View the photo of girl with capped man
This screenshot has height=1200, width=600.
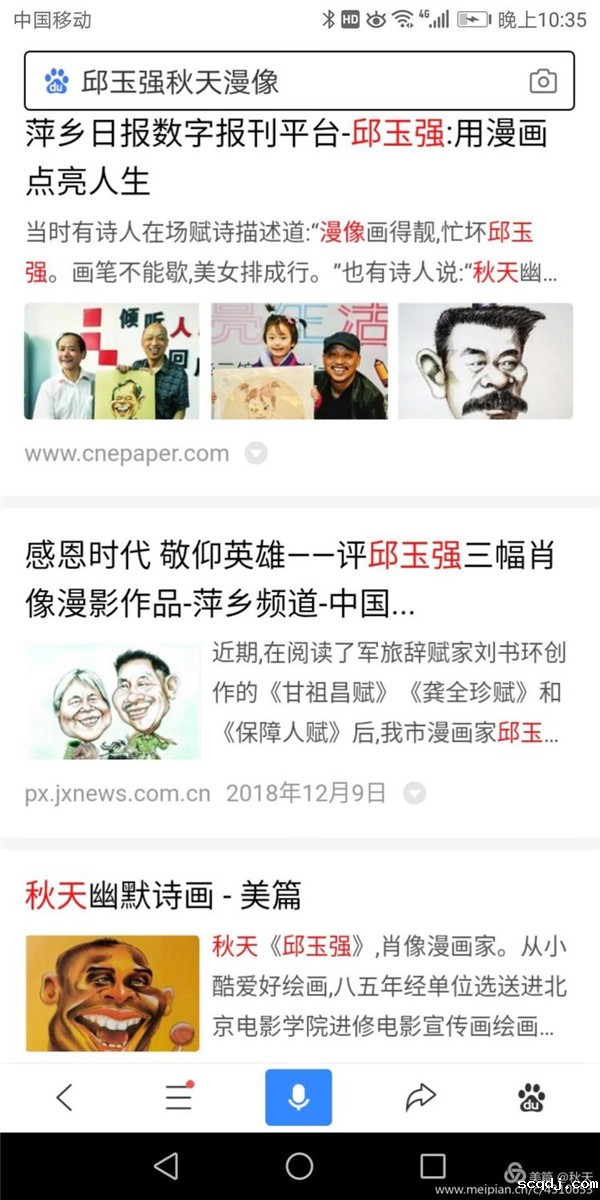[x=298, y=361]
